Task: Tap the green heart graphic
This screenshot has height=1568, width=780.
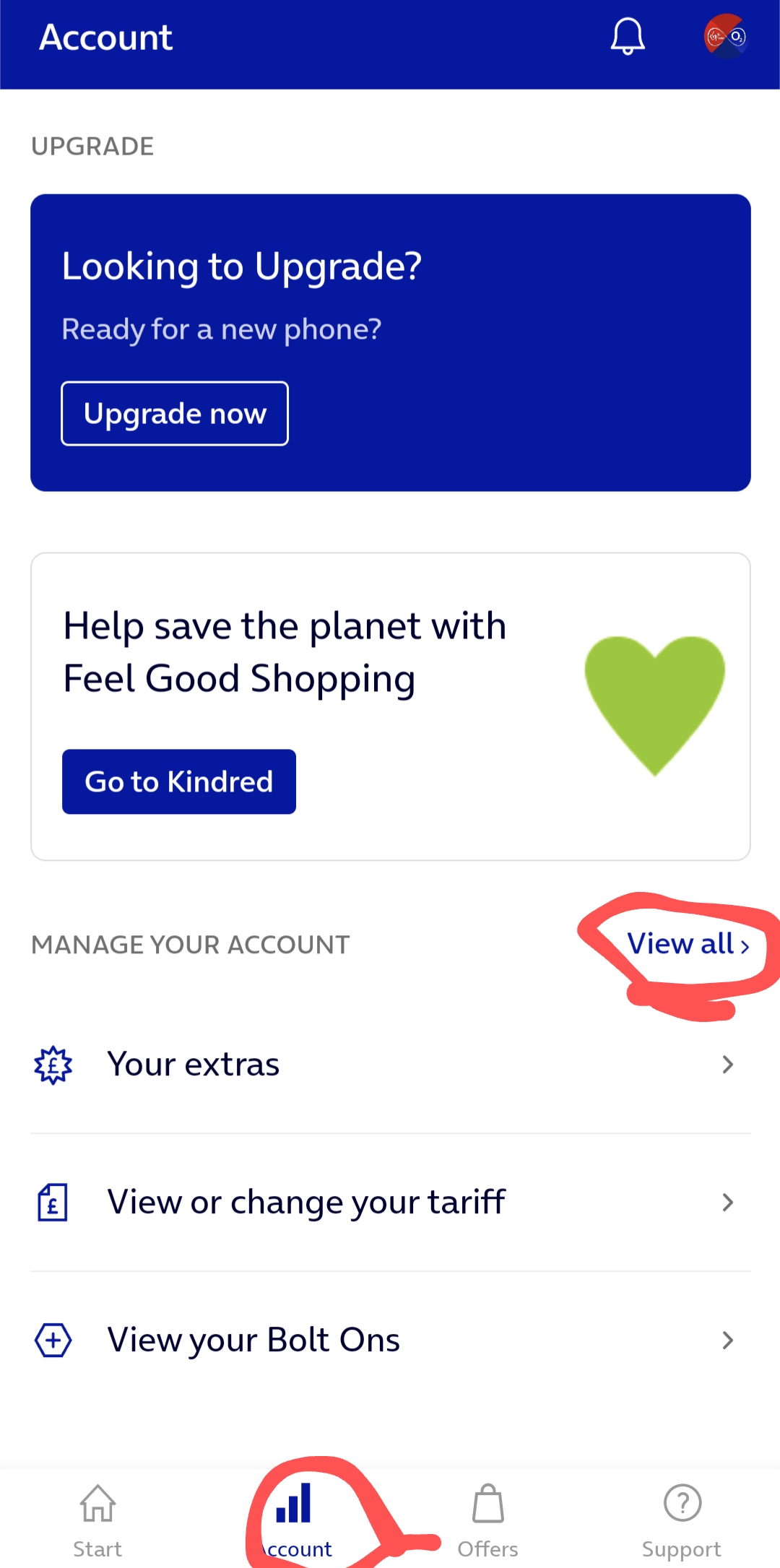Action: click(x=654, y=704)
